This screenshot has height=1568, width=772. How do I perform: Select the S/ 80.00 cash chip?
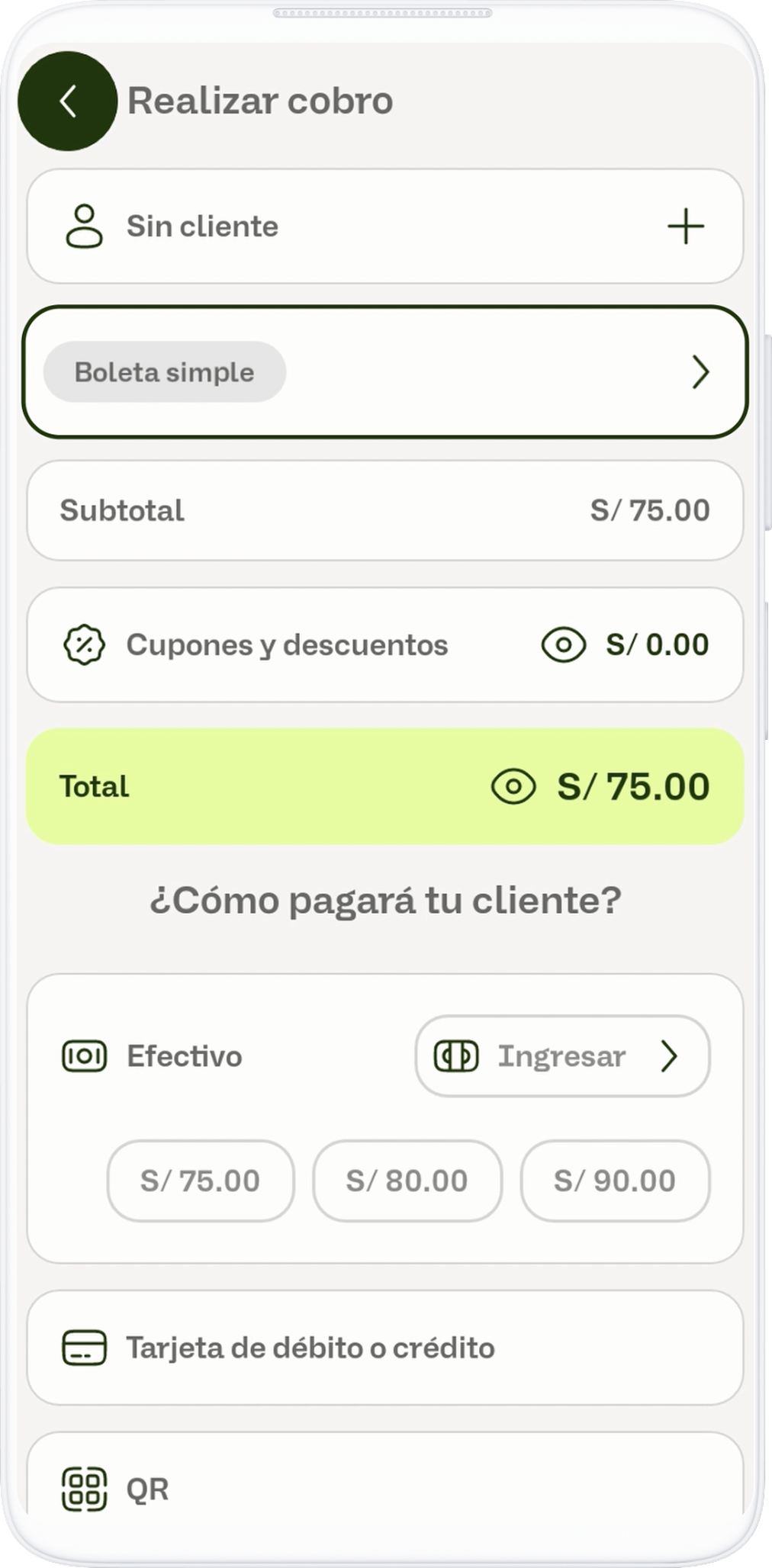407,1181
